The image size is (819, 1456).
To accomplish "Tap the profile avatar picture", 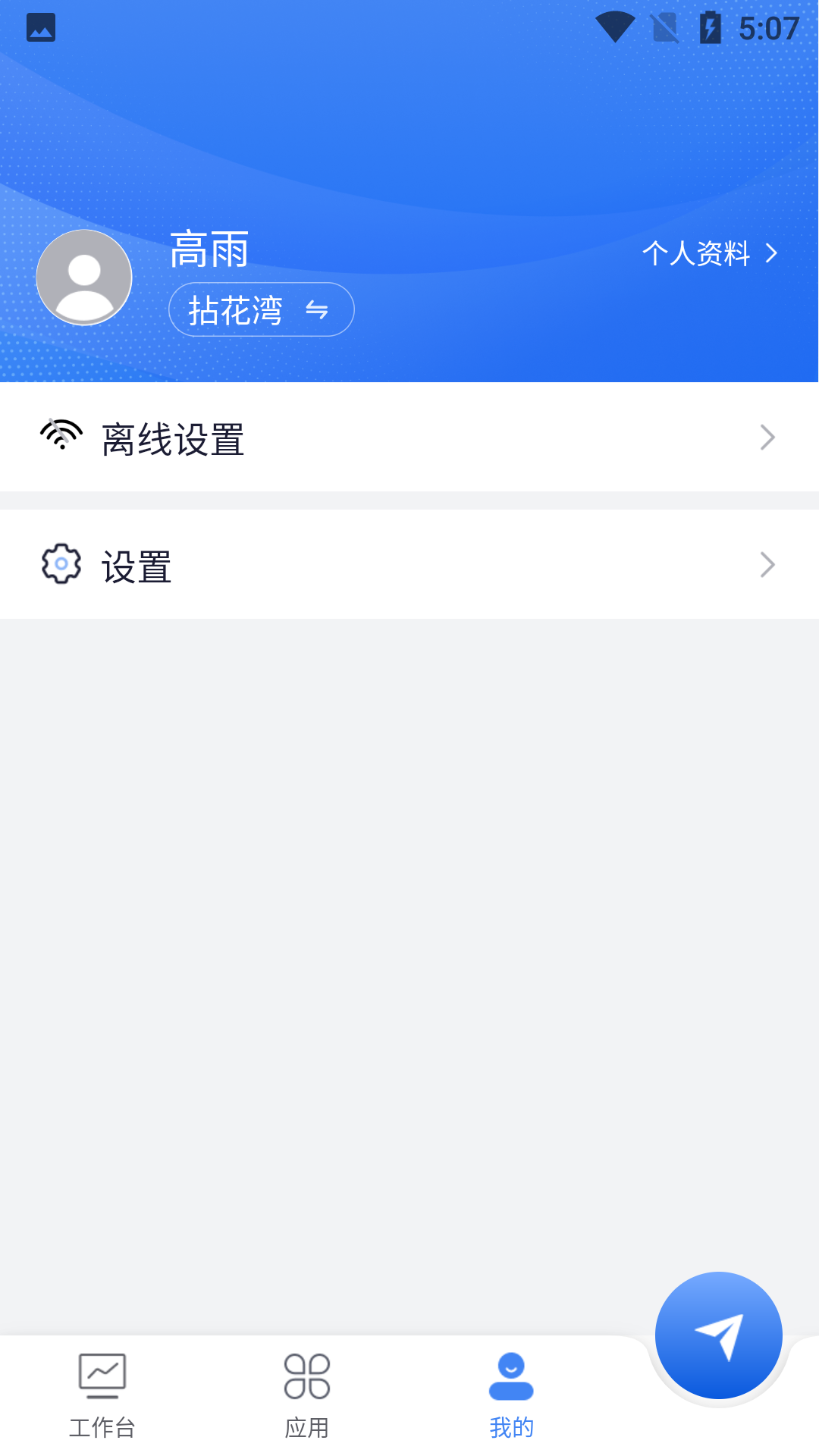I will [84, 278].
